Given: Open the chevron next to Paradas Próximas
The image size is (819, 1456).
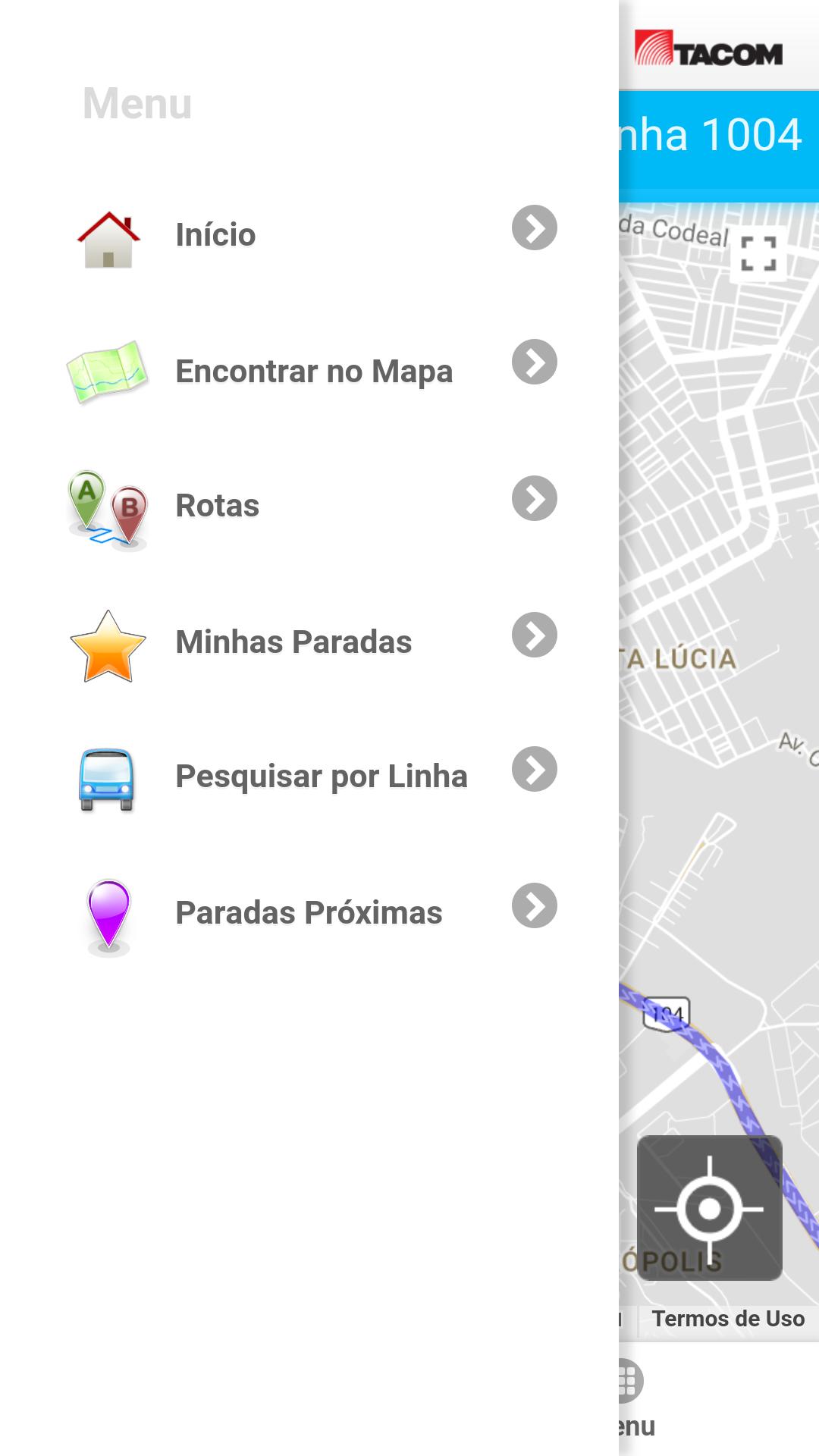Looking at the screenshot, I should pos(535,905).
